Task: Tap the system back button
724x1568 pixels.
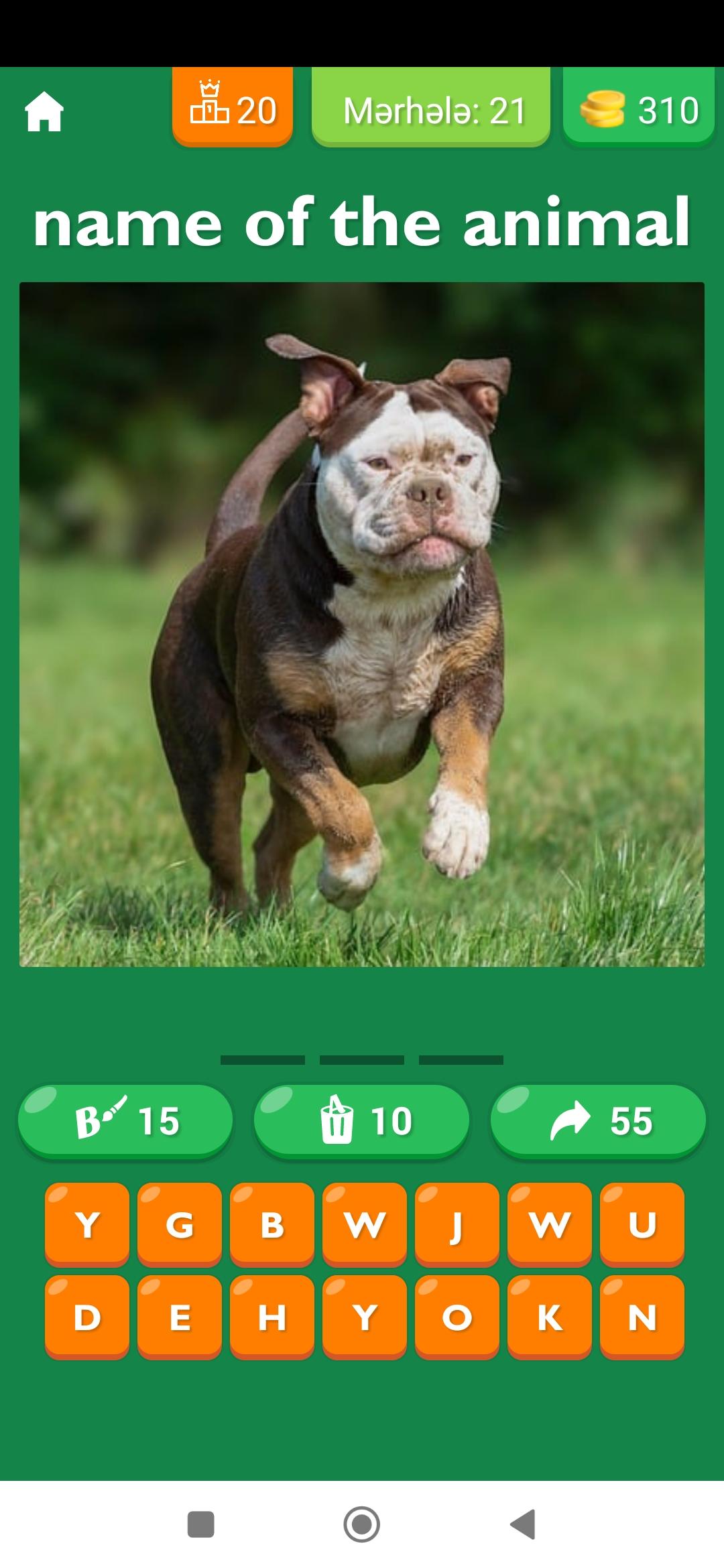Action: [x=523, y=1524]
